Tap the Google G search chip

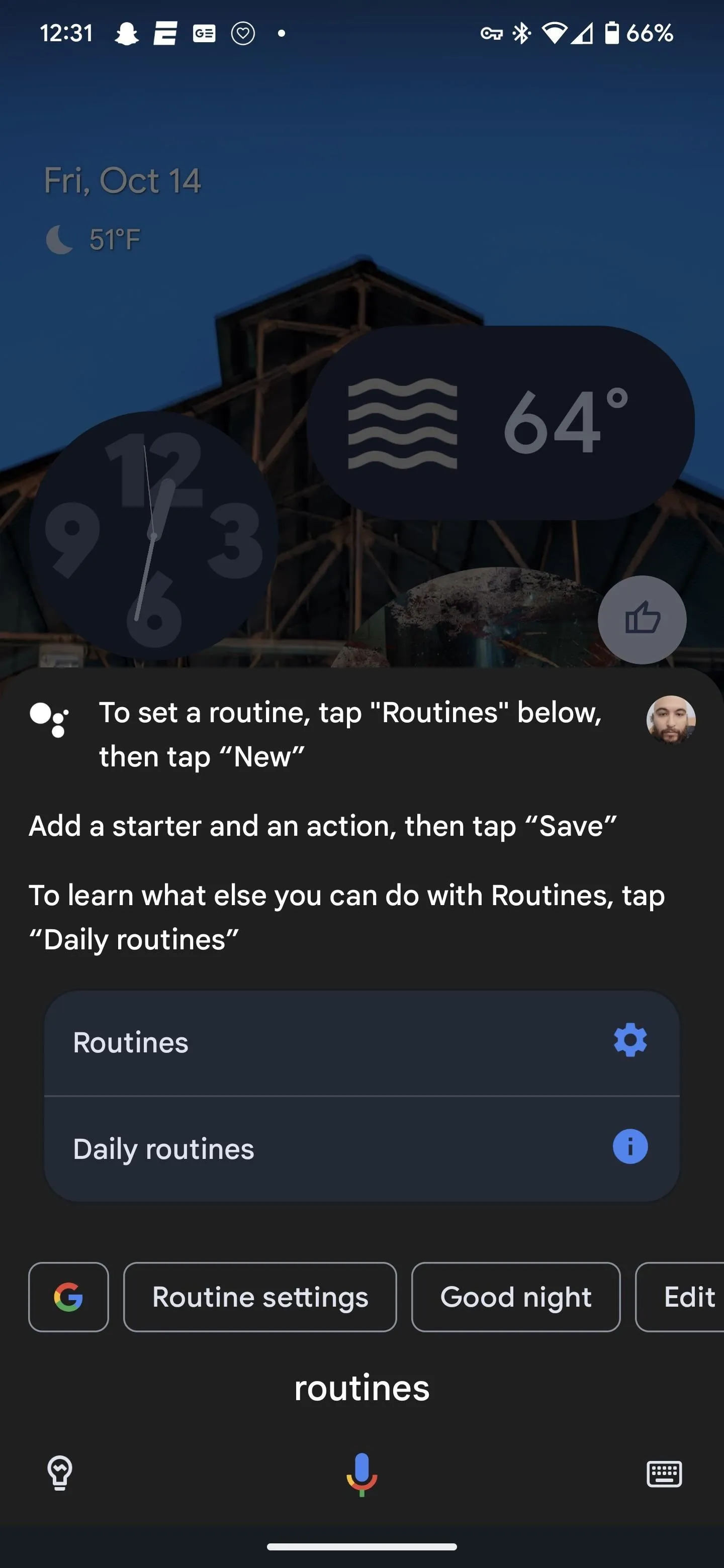click(69, 1297)
